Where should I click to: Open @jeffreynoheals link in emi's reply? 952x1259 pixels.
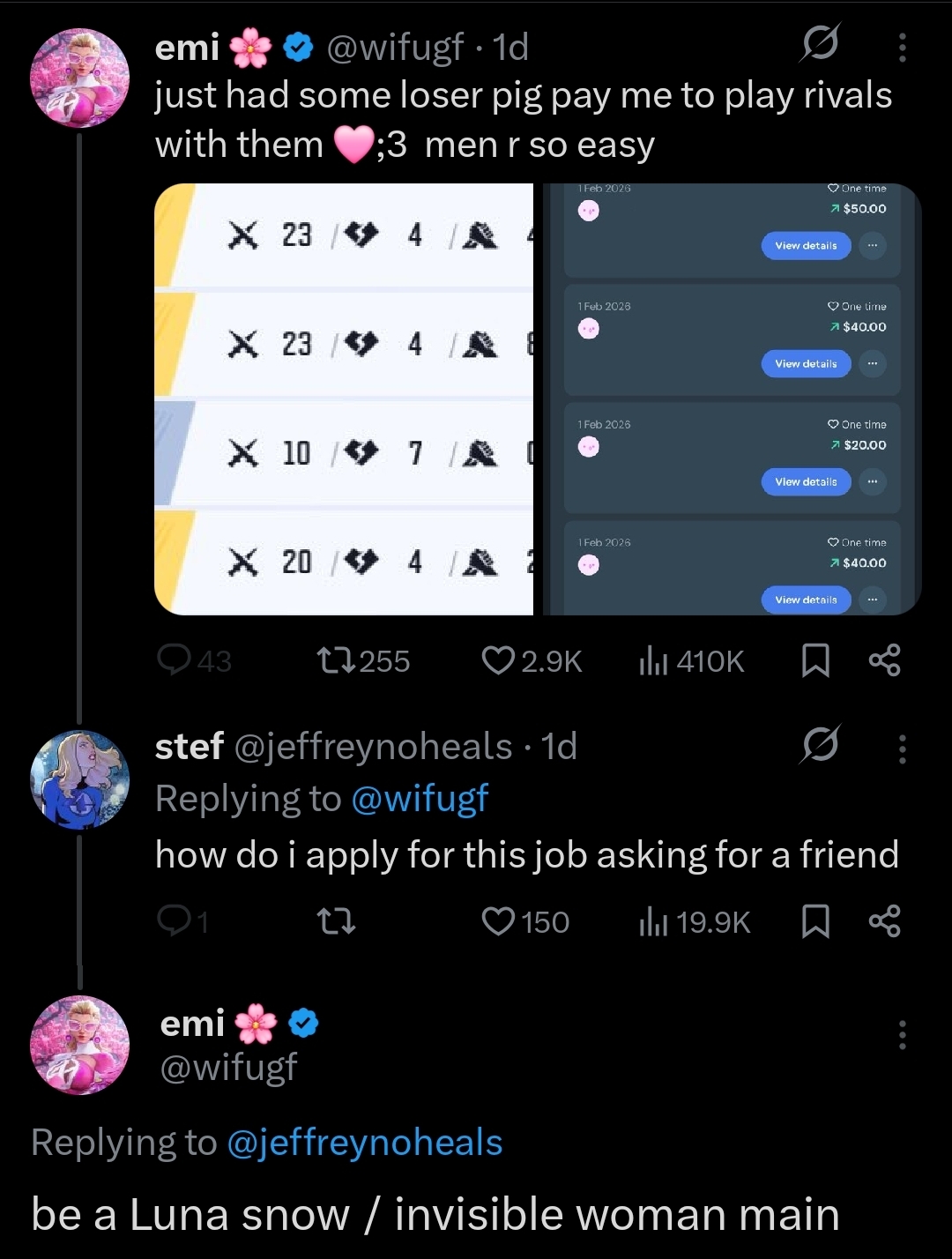point(365,1143)
